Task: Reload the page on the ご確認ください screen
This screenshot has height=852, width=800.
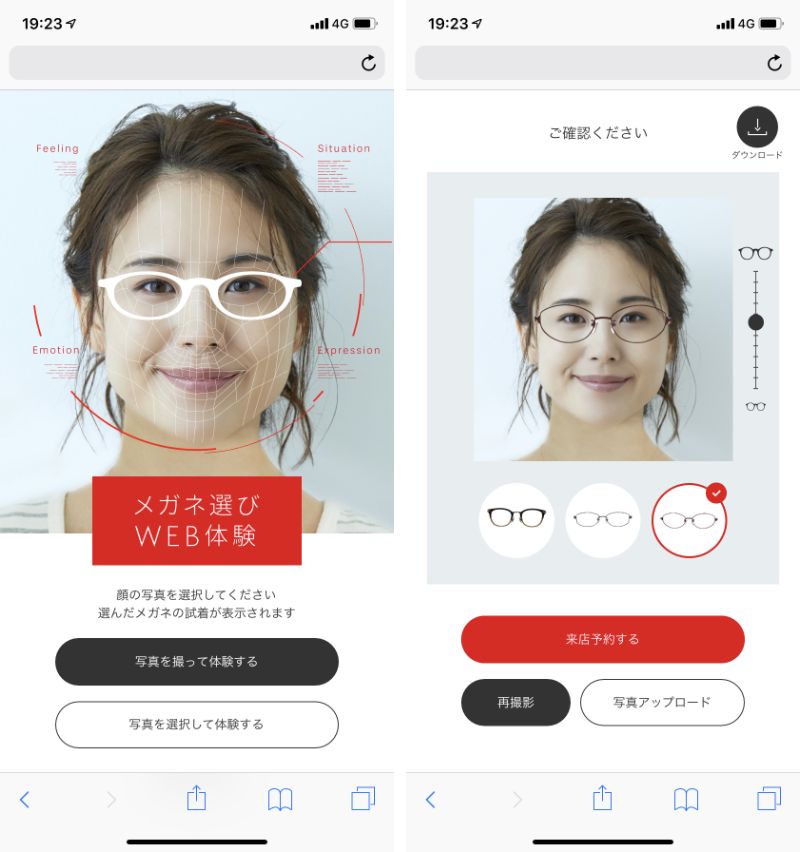Action: pyautogui.click(x=774, y=64)
